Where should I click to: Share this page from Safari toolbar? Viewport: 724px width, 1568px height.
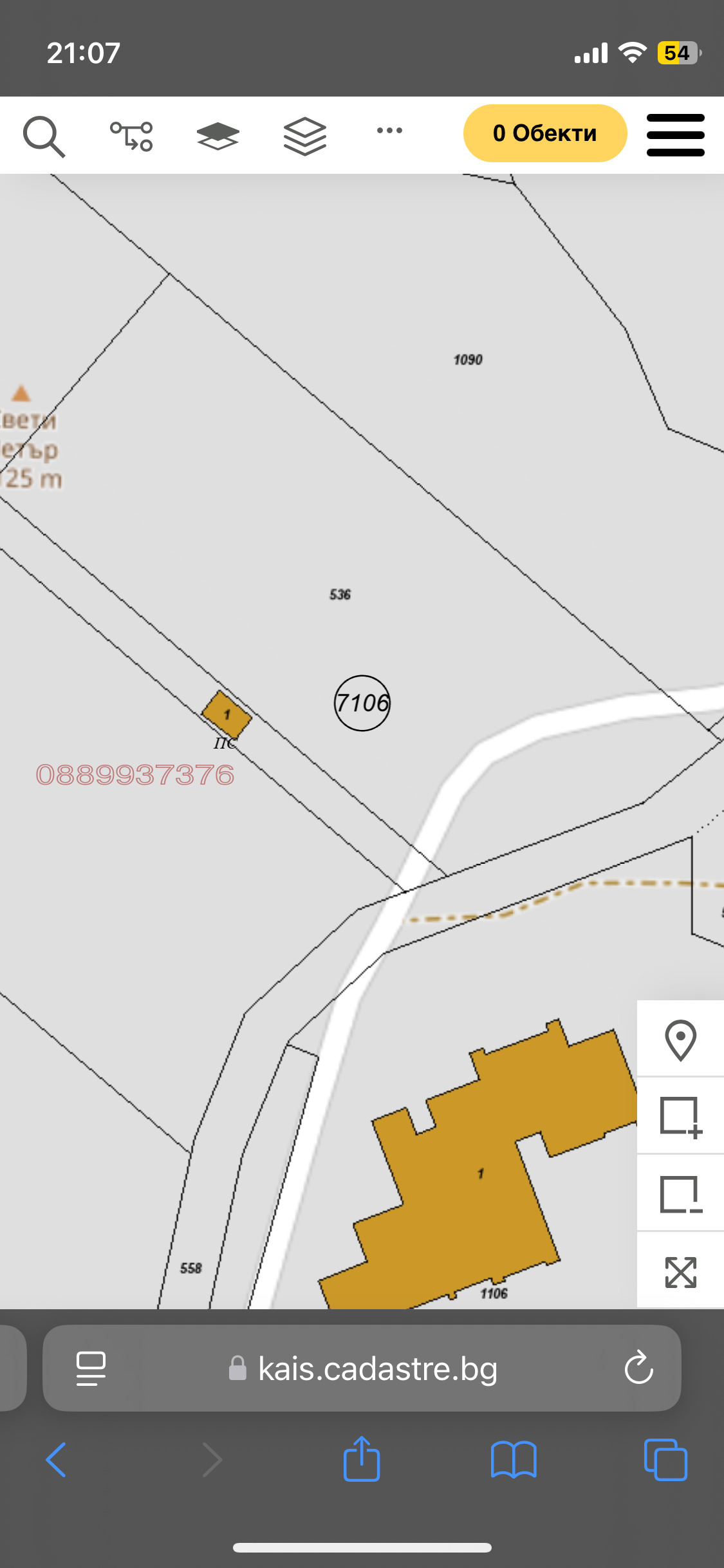click(362, 1459)
